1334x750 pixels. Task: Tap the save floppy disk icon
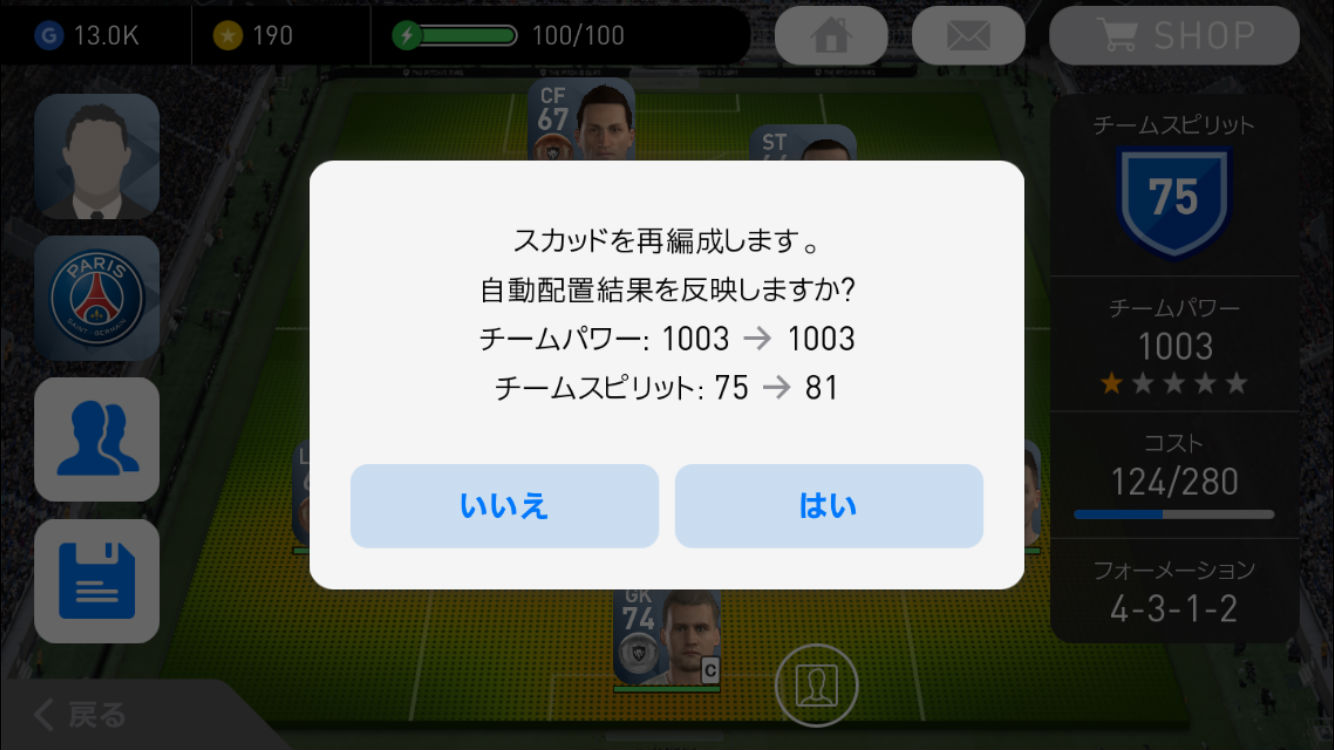pyautogui.click(x=97, y=580)
